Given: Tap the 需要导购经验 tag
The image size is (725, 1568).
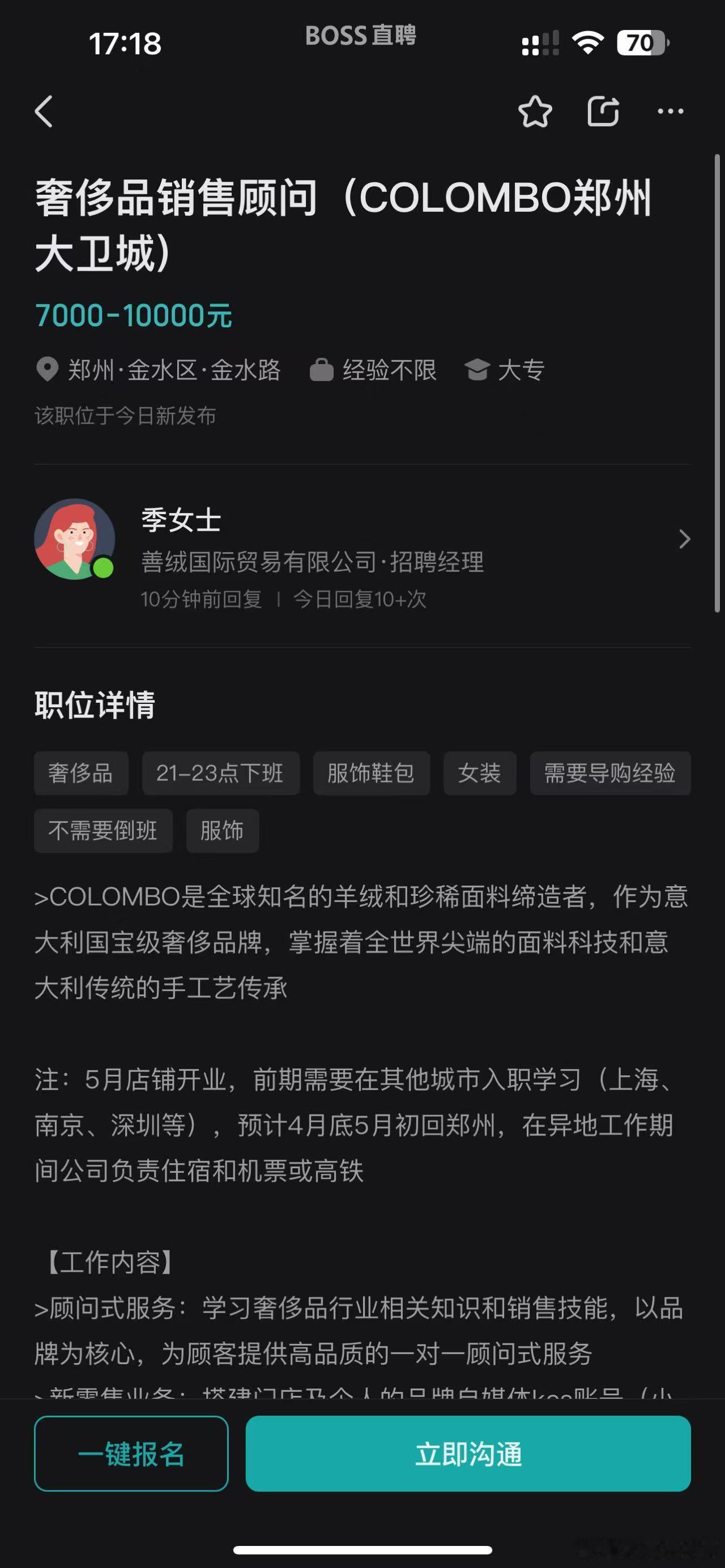Looking at the screenshot, I should click(x=611, y=773).
